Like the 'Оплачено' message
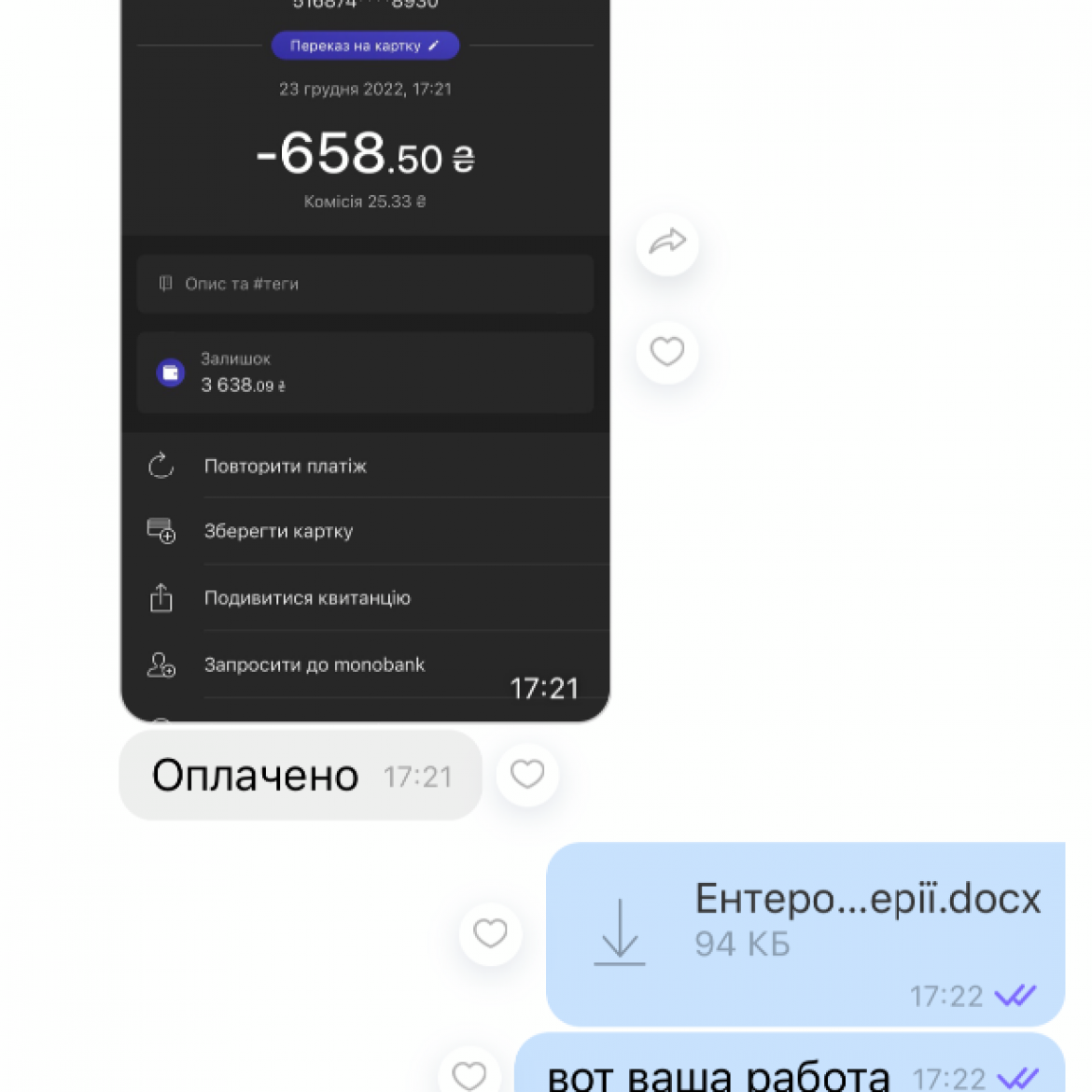The height and width of the screenshot is (1092, 1092). coord(526,775)
